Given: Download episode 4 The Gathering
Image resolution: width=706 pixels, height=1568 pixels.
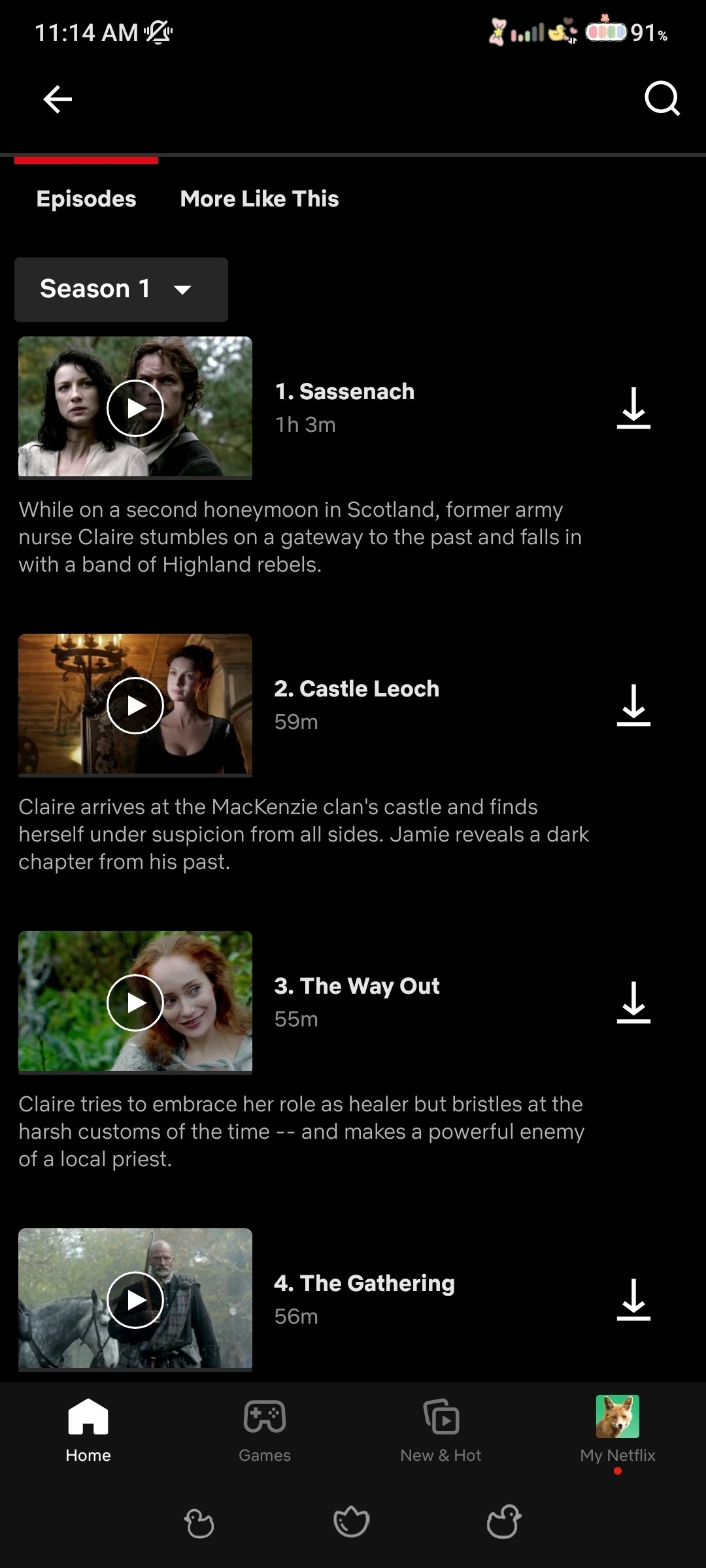Looking at the screenshot, I should (633, 1299).
